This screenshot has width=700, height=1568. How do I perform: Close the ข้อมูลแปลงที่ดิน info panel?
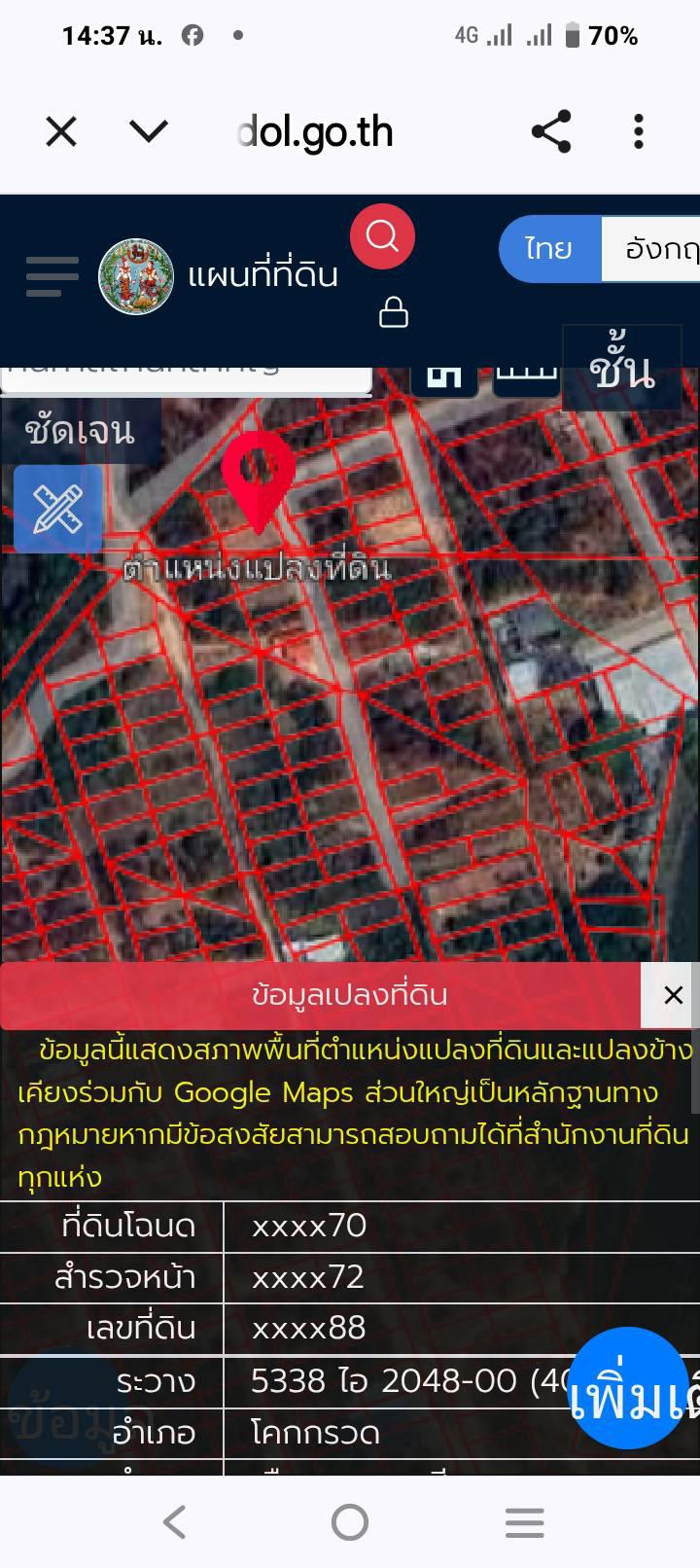click(x=673, y=995)
